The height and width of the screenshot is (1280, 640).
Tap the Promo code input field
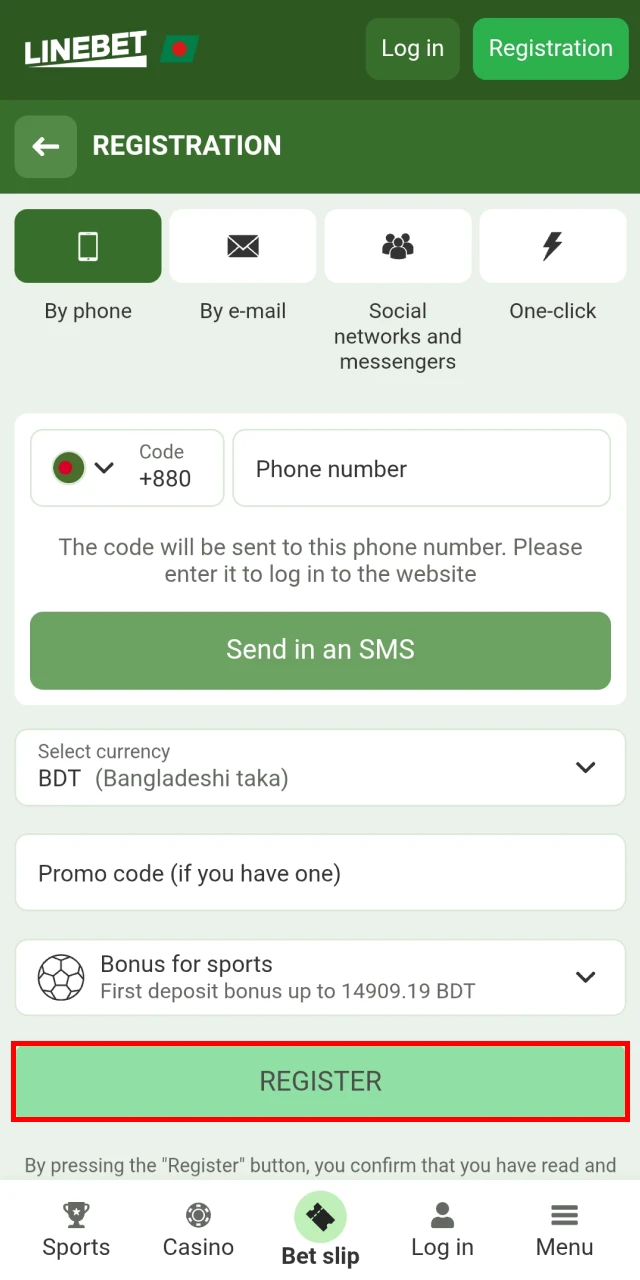pyautogui.click(x=320, y=873)
